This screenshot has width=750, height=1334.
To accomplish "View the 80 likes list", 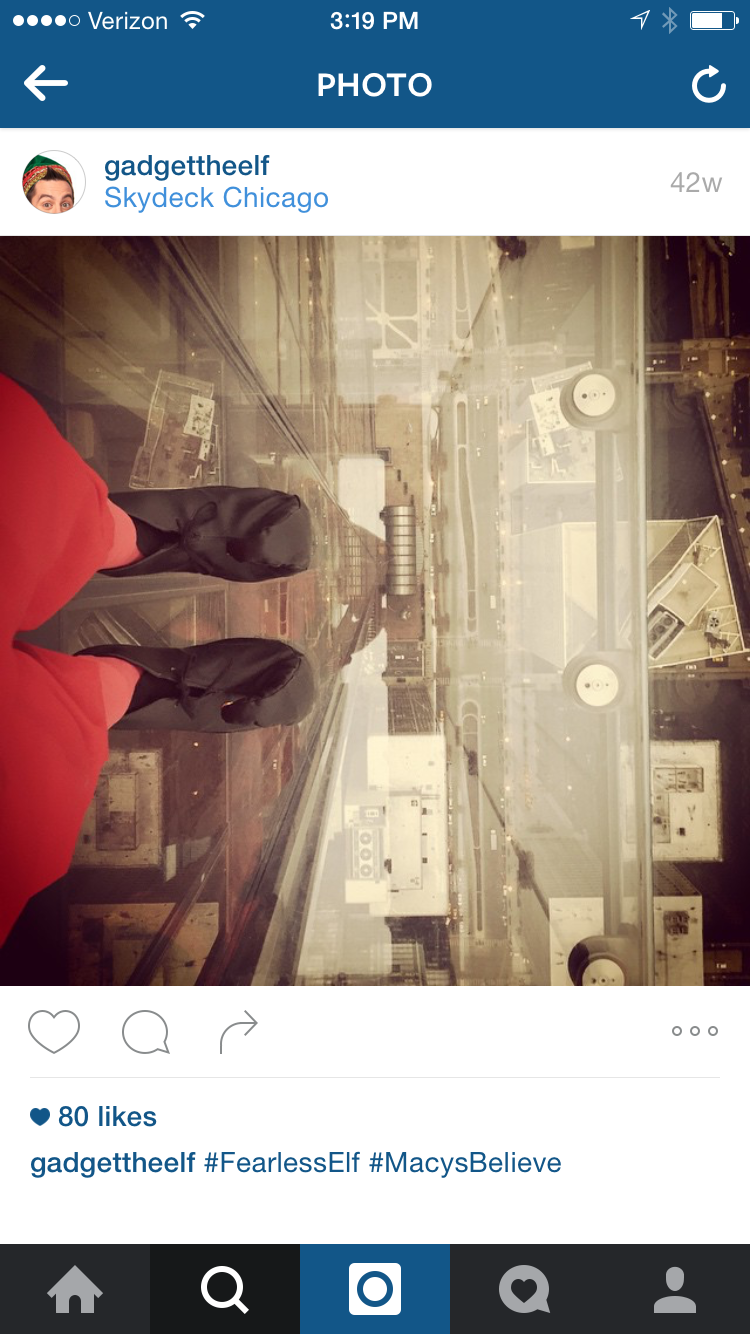I will (x=93, y=1116).
